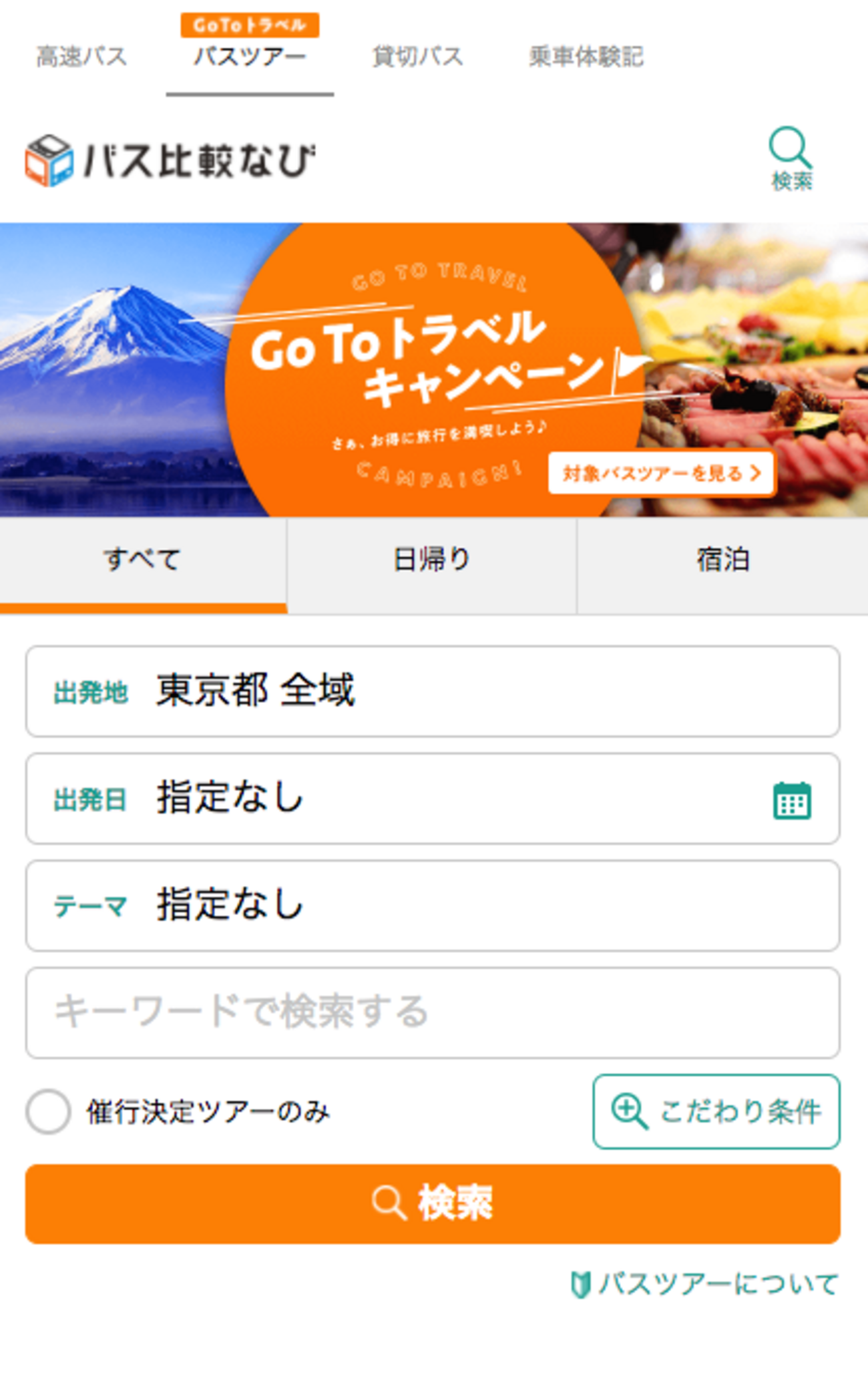Go to the 貸切バス tab

pos(417,57)
